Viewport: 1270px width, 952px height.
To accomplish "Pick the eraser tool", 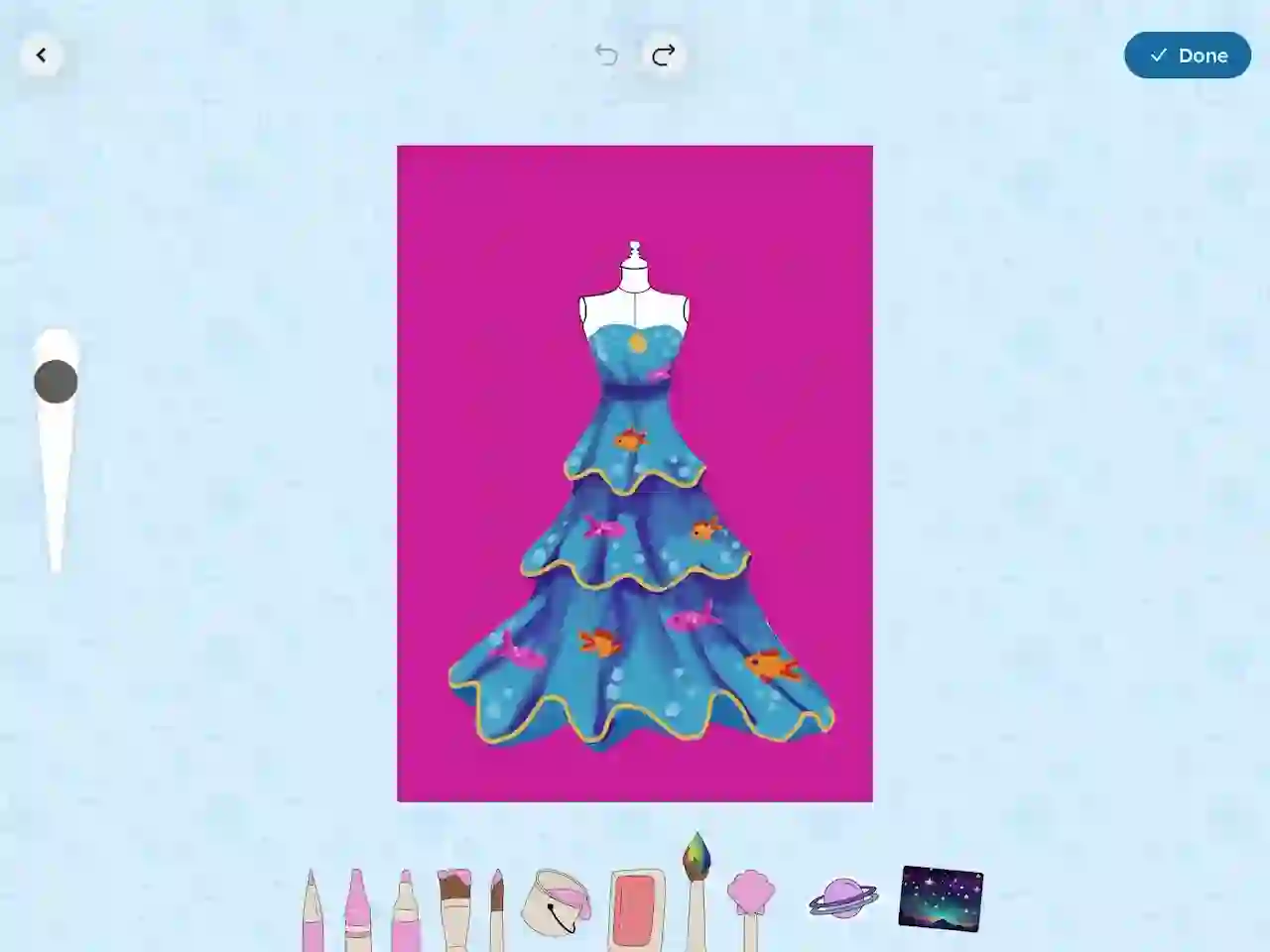I will [637, 906].
